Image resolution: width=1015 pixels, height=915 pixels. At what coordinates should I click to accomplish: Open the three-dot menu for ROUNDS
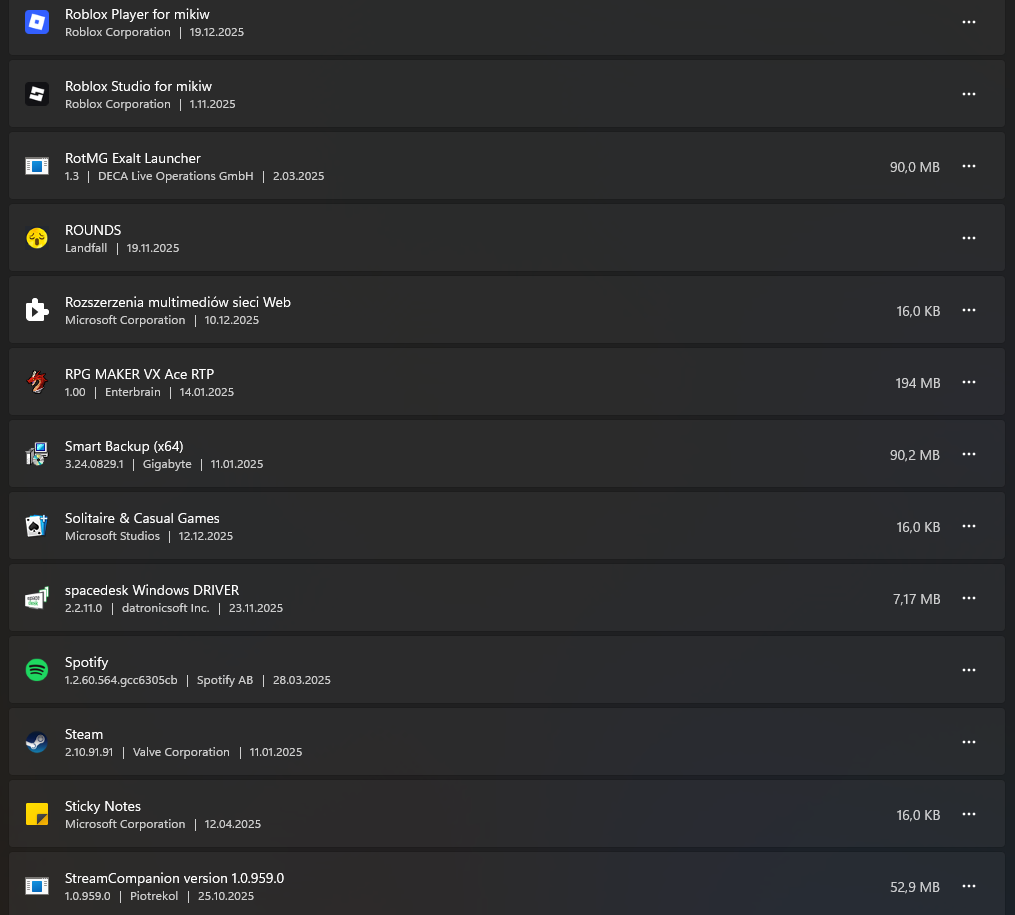click(x=968, y=238)
